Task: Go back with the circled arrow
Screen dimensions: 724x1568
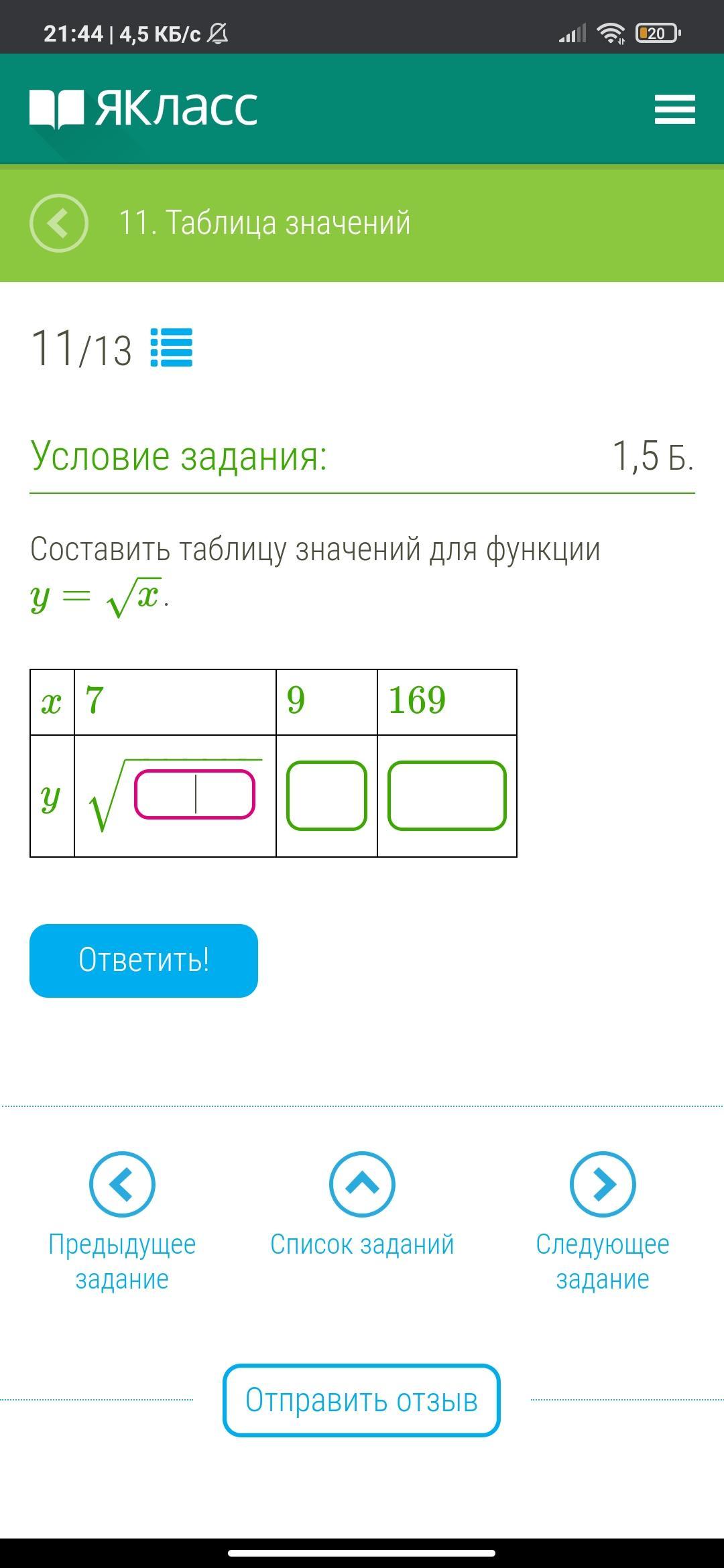Action: click(59, 223)
